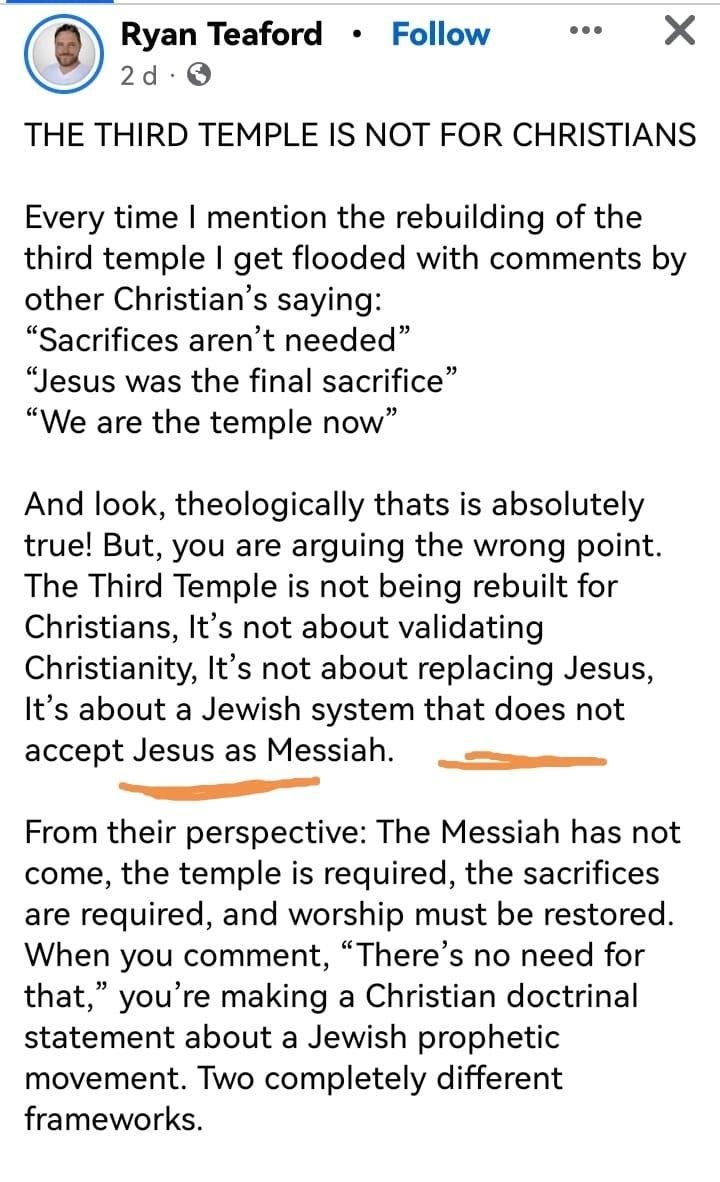Follow Ryan Teaford
Viewport: 720px width, 1182px height.
point(440,35)
